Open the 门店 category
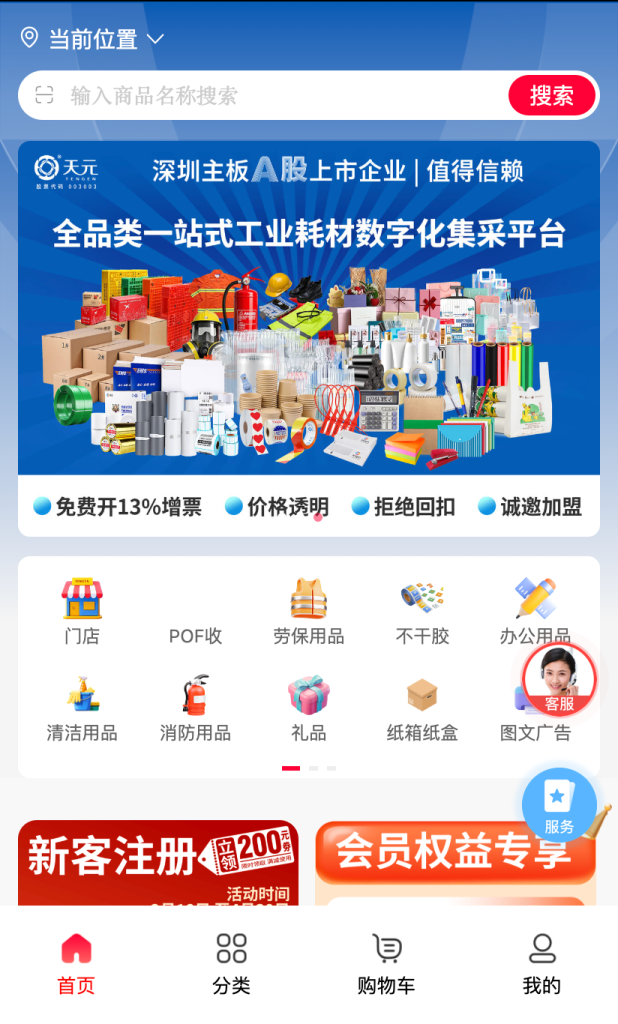Image resolution: width=618 pixels, height=1024 pixels. 82,611
